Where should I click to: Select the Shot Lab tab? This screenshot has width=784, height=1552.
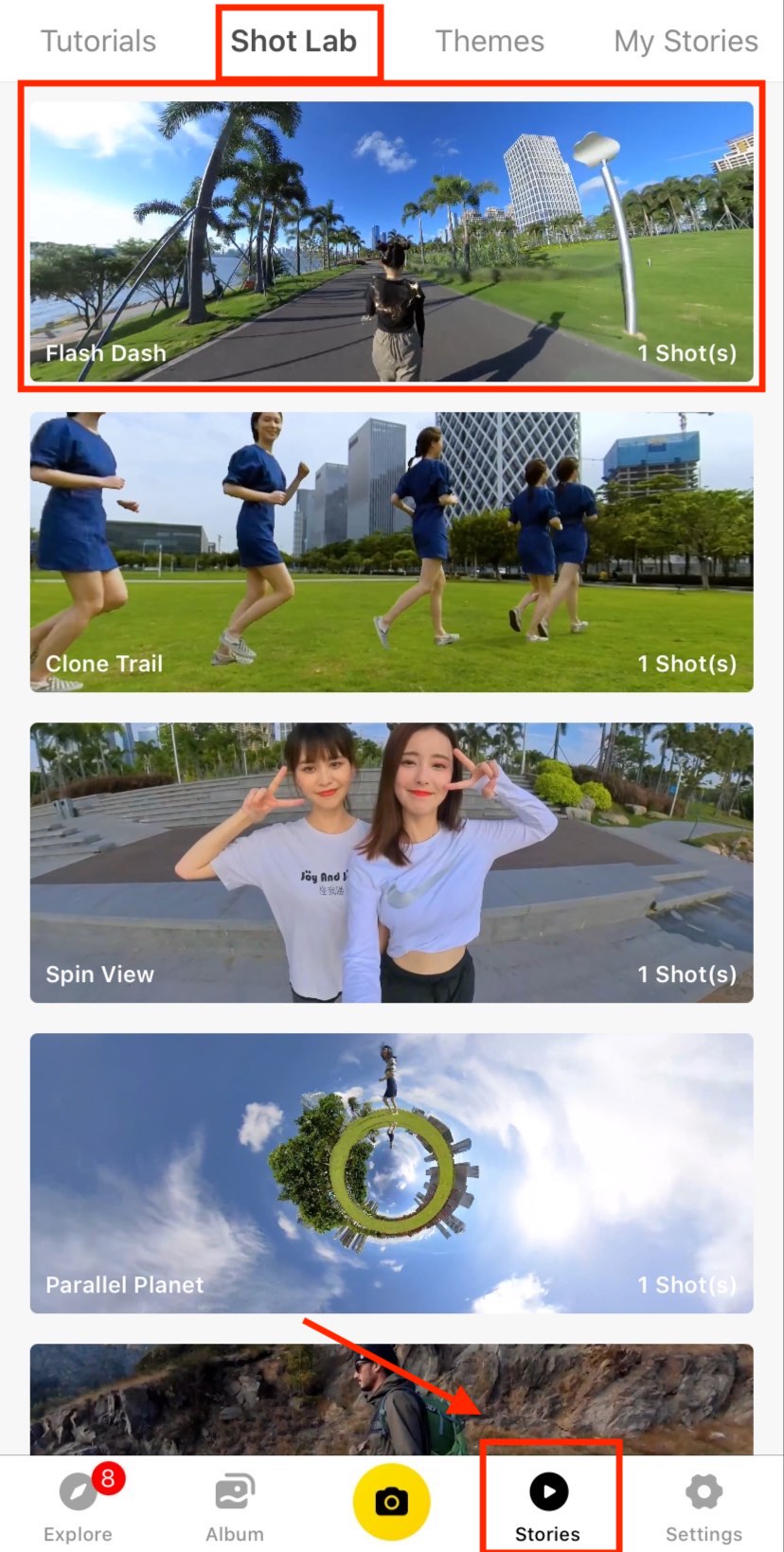tap(294, 41)
